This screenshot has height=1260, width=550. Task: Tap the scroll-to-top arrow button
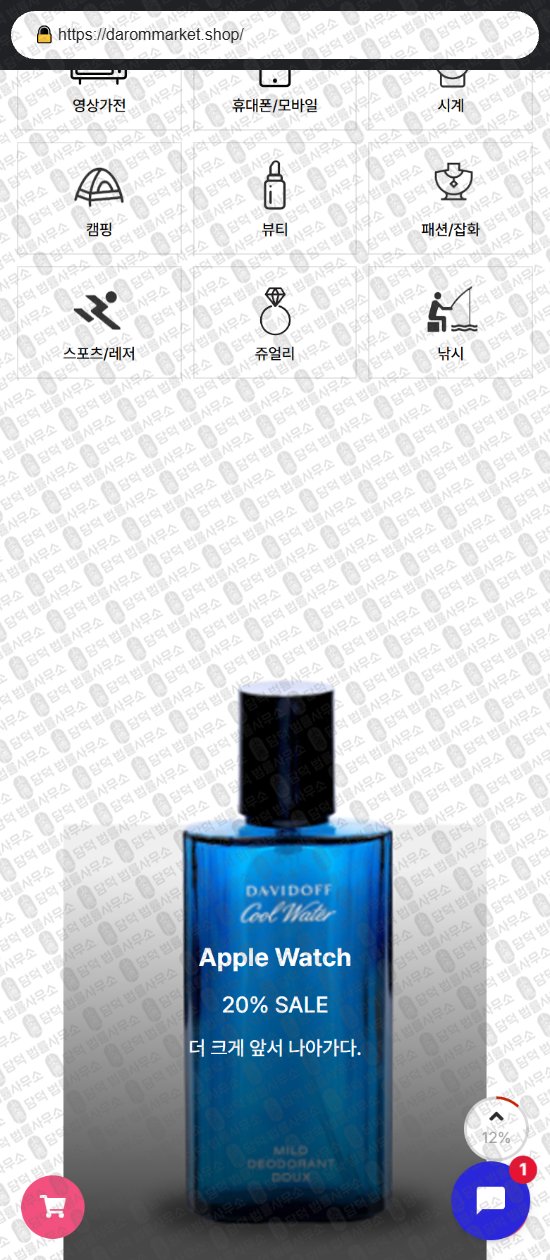pyautogui.click(x=496, y=1128)
